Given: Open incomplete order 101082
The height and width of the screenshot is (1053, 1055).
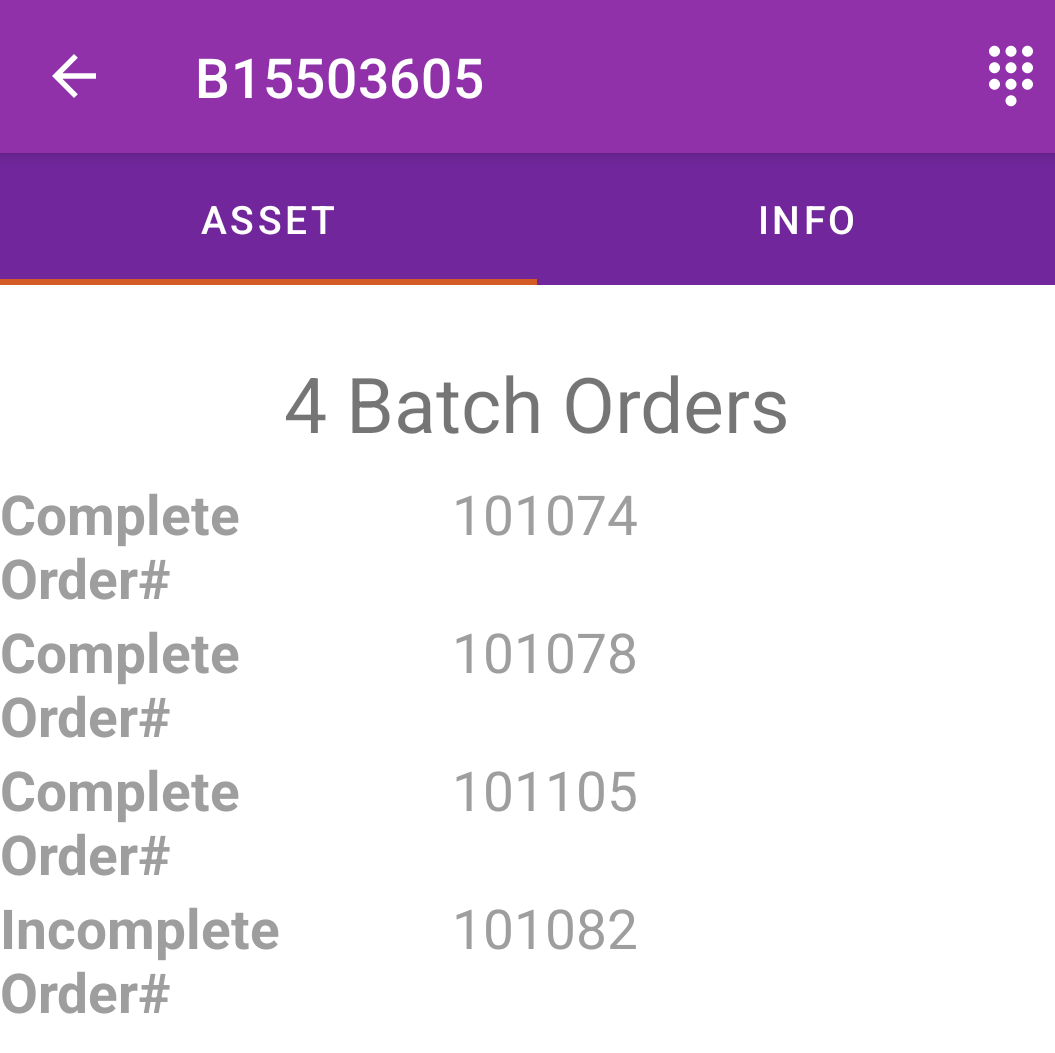Looking at the screenshot, I should tap(545, 931).
